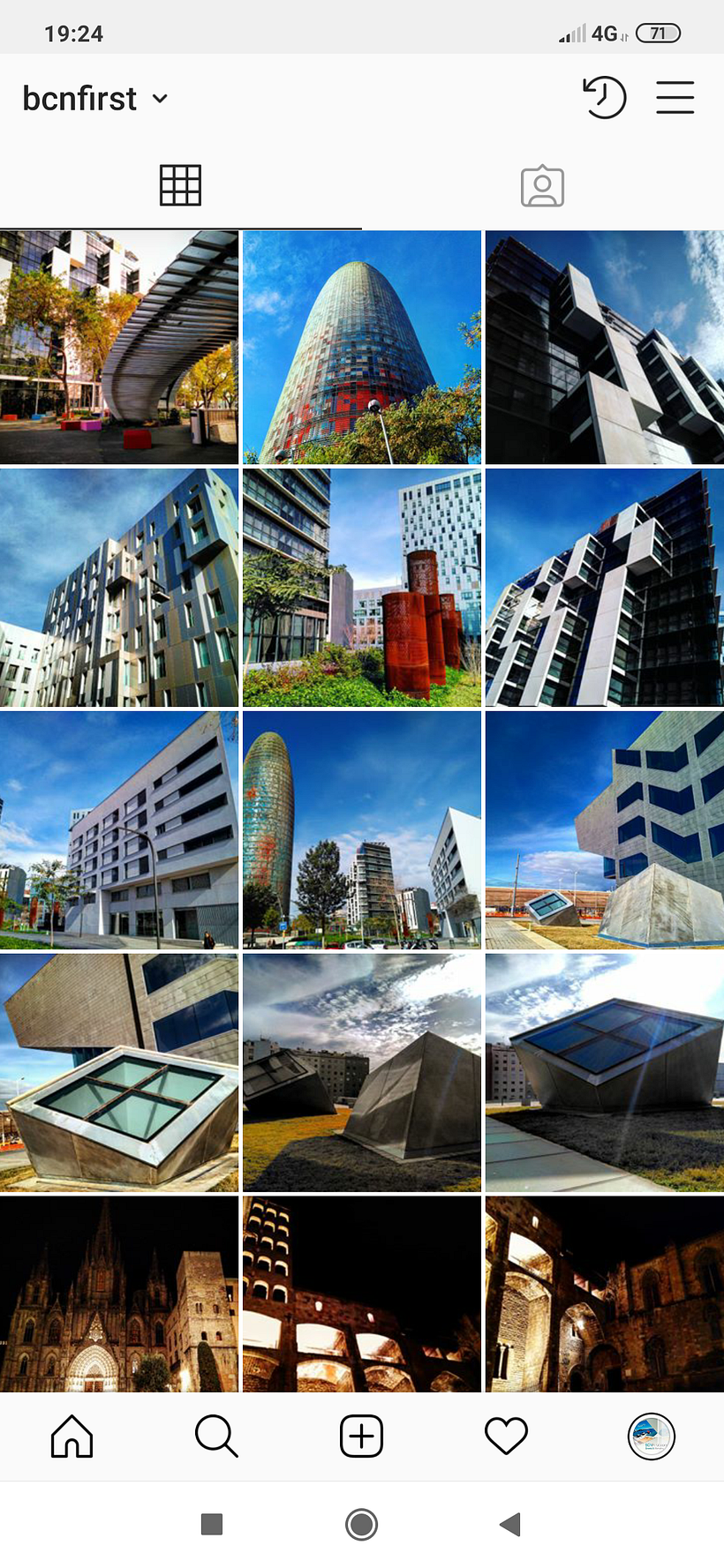Tap the Android back button
Screen dimensions: 724x1568
coord(510,1524)
